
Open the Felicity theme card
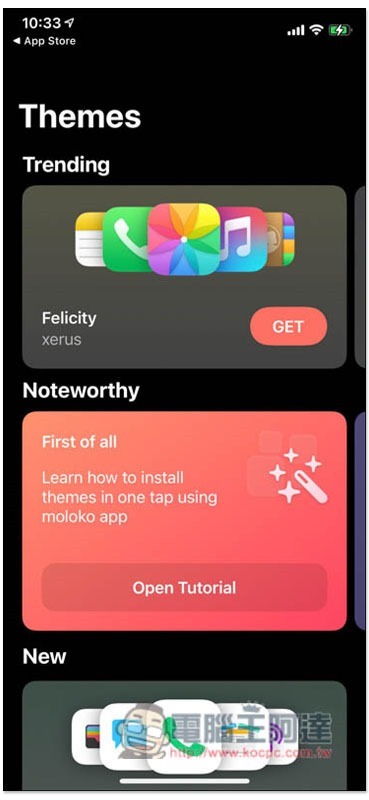(x=184, y=277)
